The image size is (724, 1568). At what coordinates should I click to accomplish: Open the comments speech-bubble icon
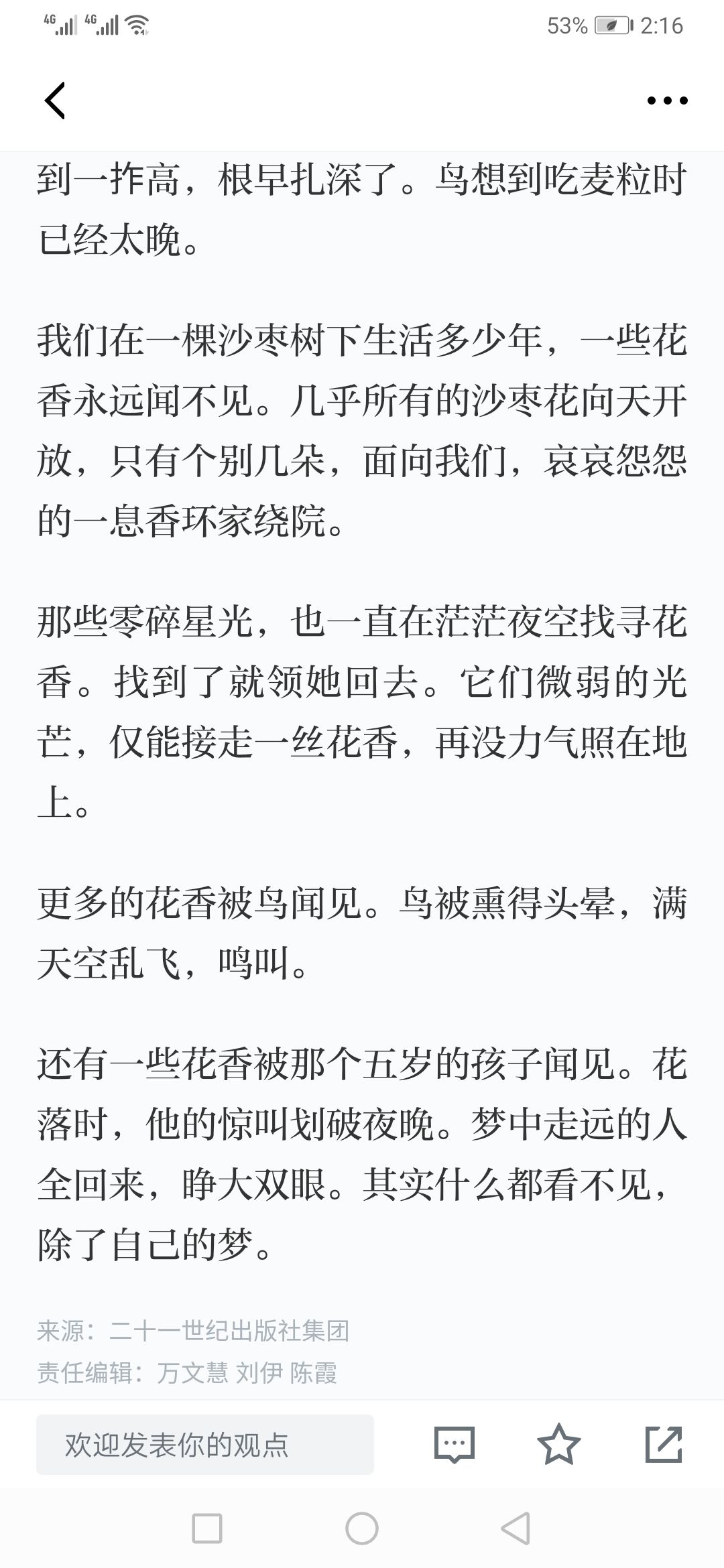point(455,1445)
